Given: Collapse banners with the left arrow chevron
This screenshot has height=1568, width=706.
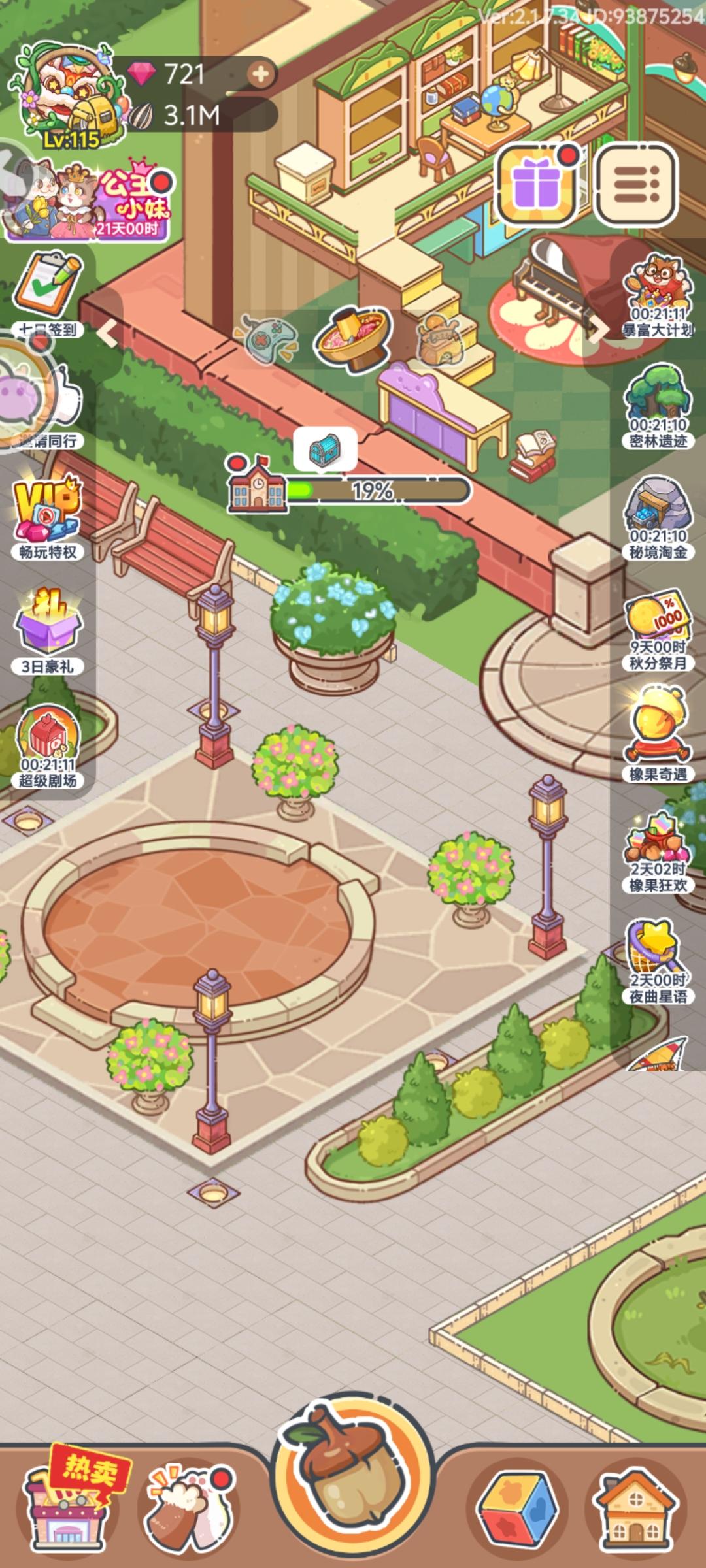Looking at the screenshot, I should click(107, 332).
